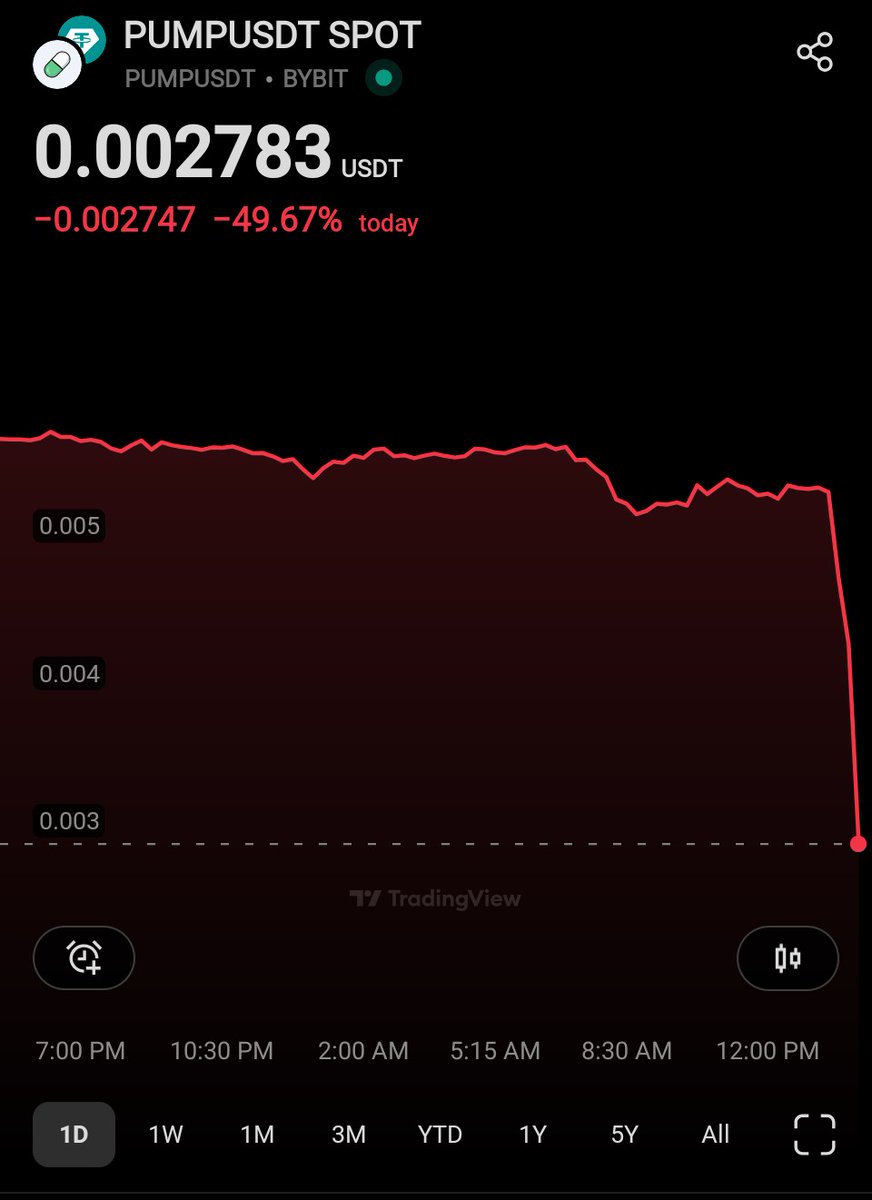
Task: Select the 5Y time range
Action: click(x=624, y=1134)
